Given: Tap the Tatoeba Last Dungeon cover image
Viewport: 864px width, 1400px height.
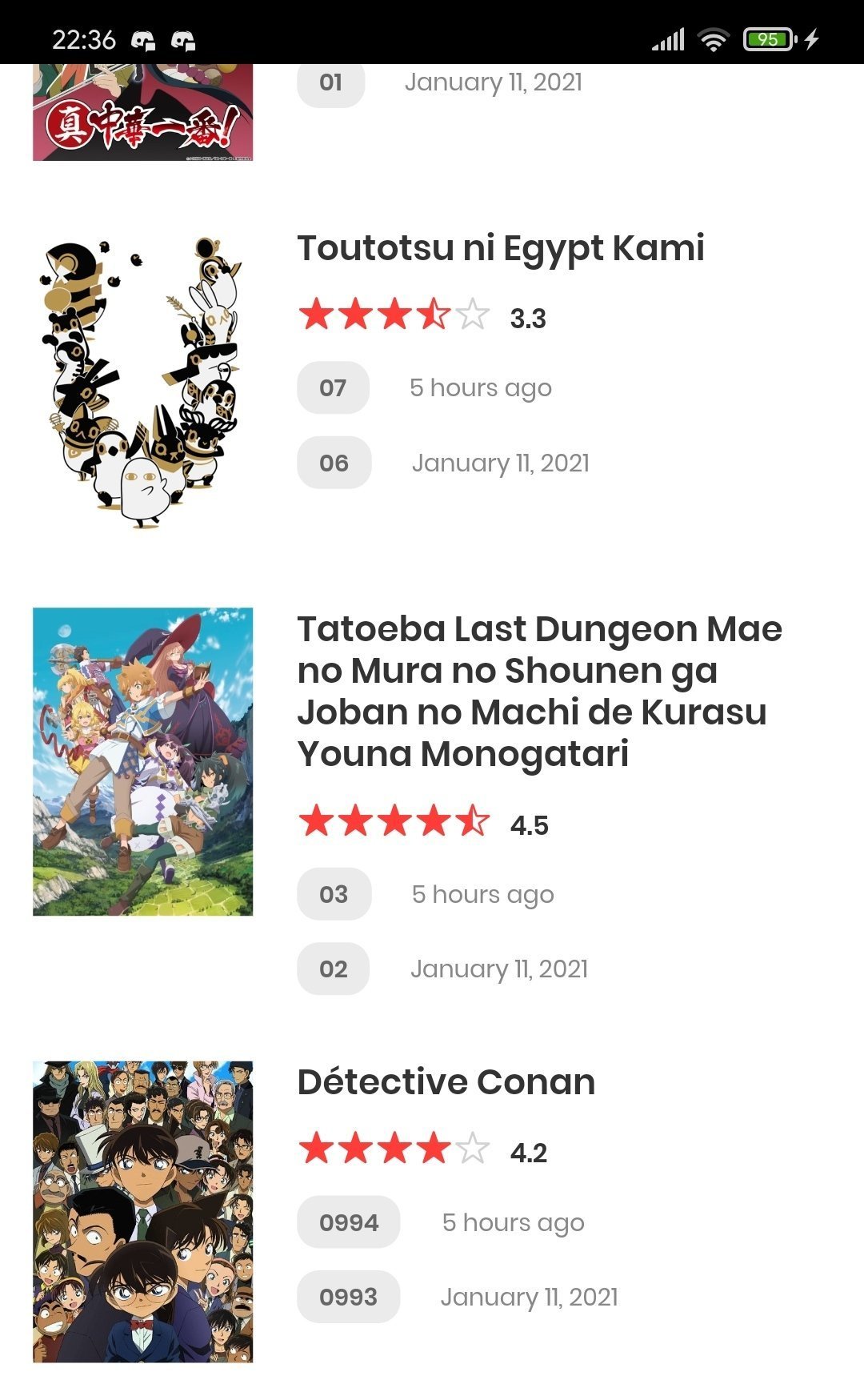Looking at the screenshot, I should [x=142, y=761].
